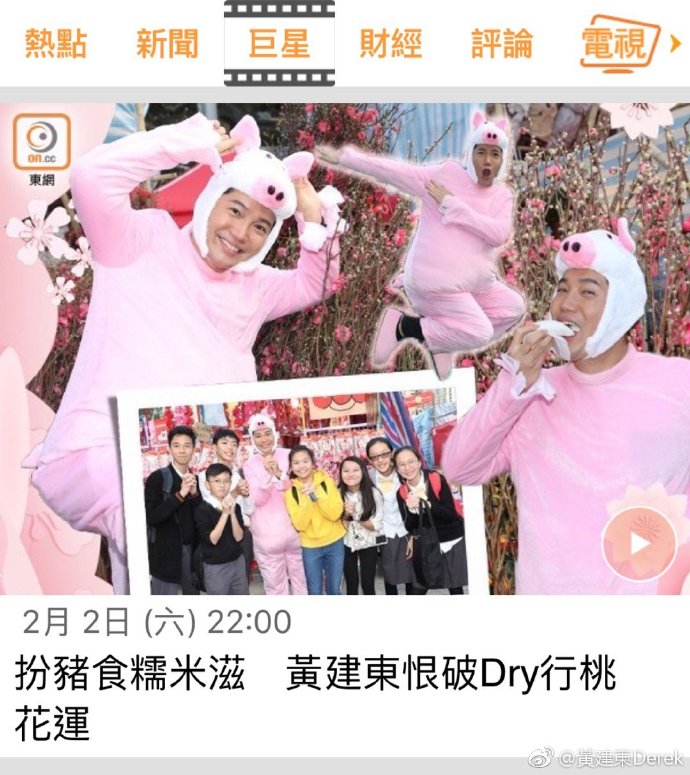Switch to the 熱點 tab
Viewport: 690px width, 775px height.
click(56, 43)
